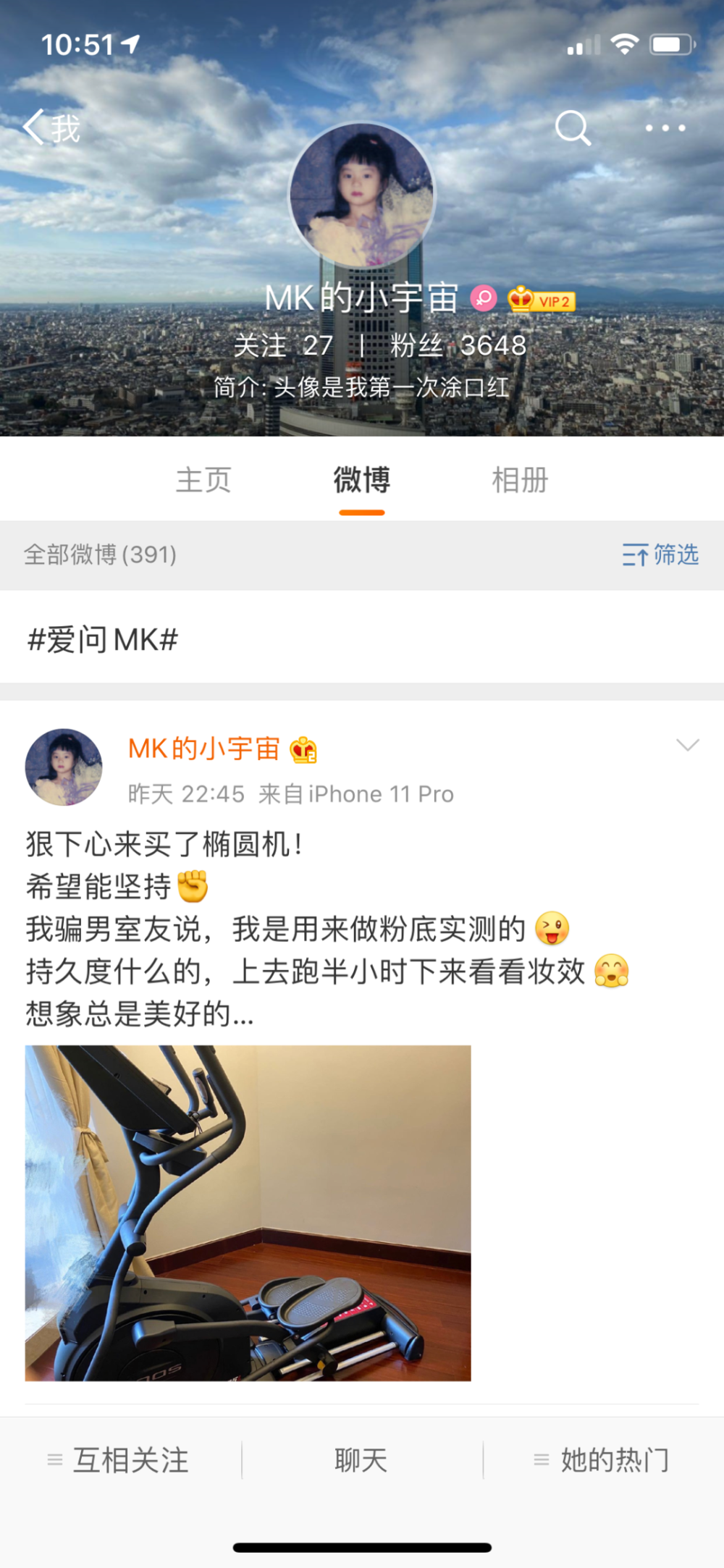Select the 微博 tab

click(x=362, y=480)
